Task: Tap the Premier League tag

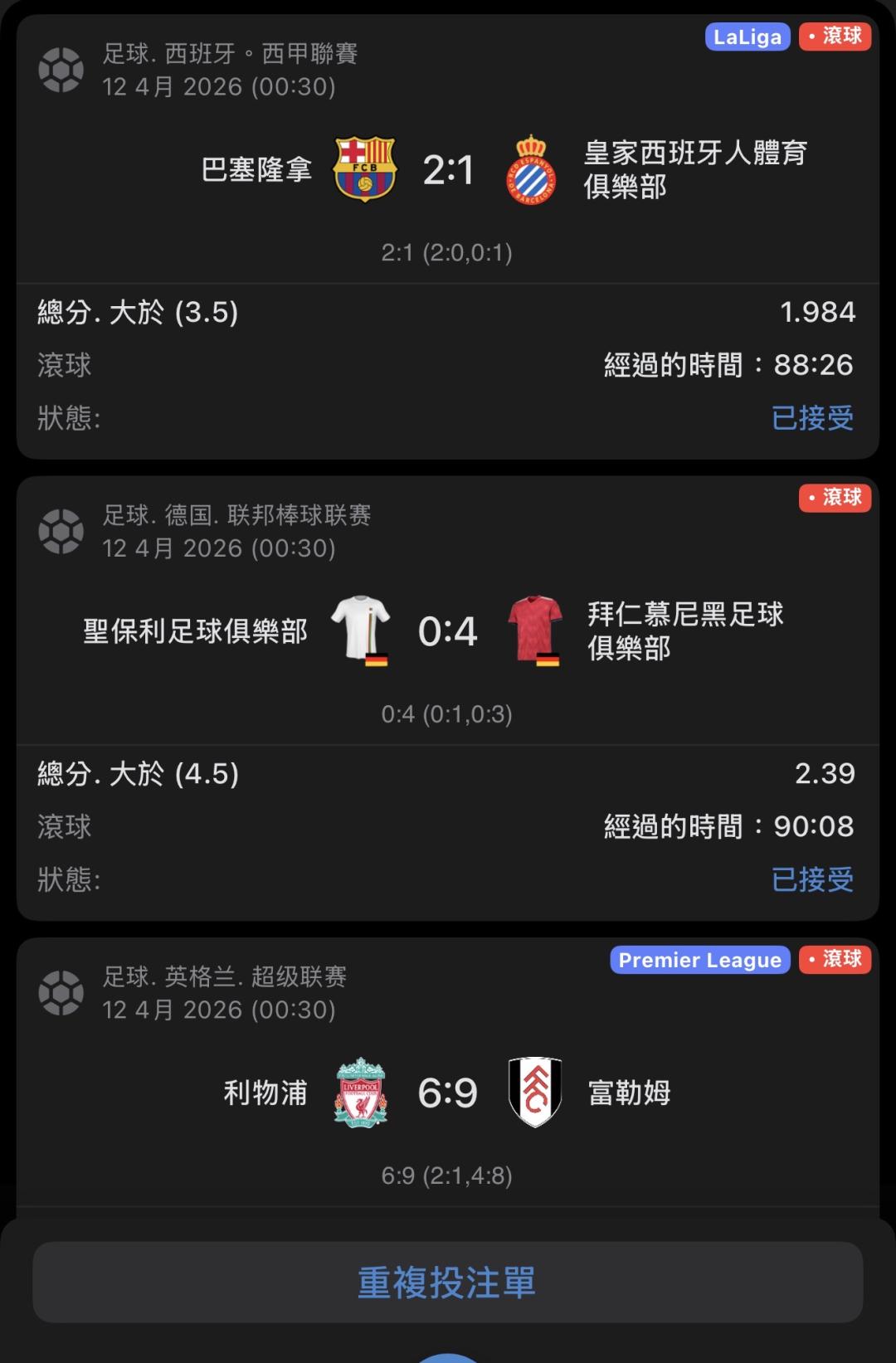Action: coord(699,960)
